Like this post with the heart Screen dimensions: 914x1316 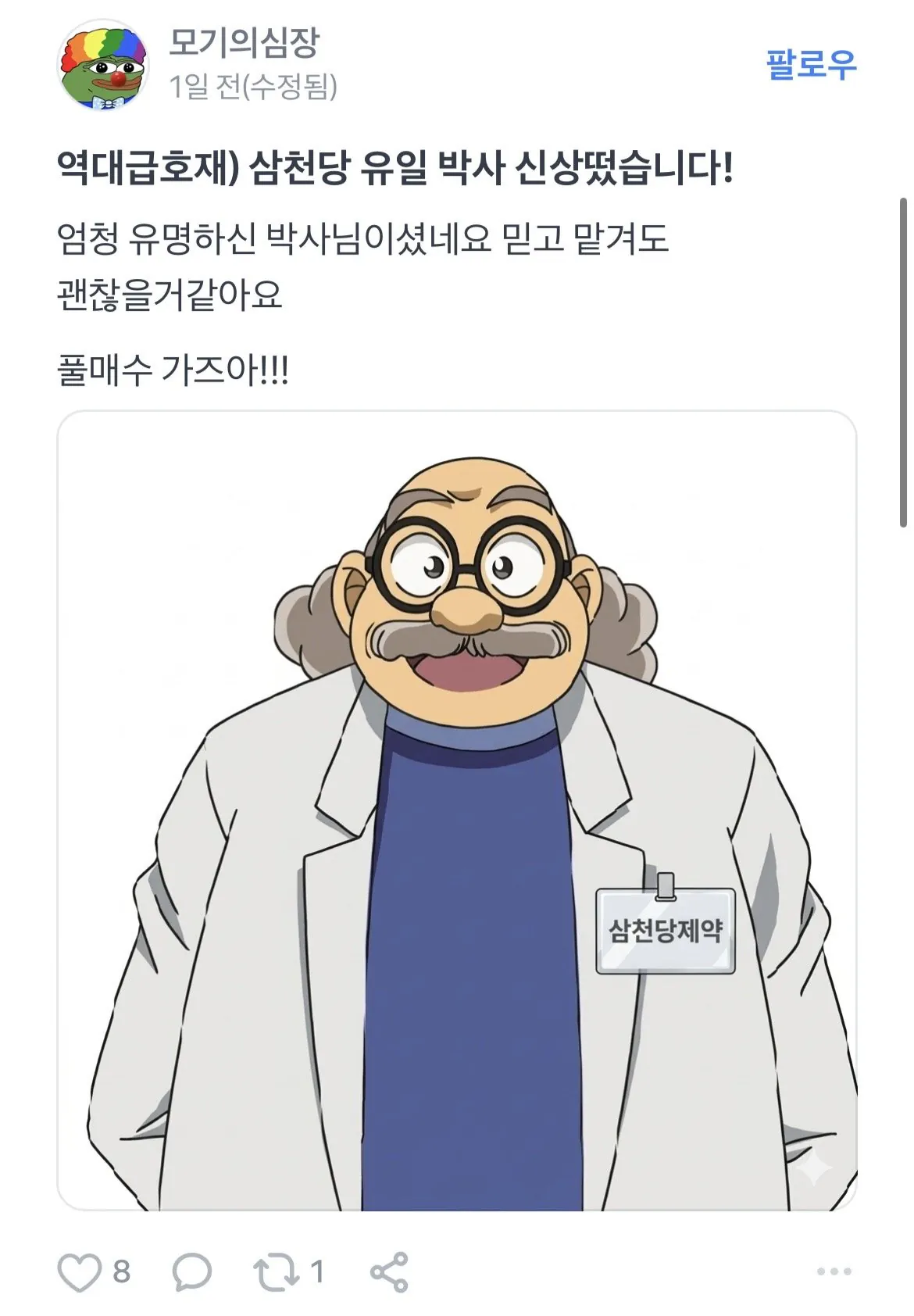click(x=80, y=1272)
